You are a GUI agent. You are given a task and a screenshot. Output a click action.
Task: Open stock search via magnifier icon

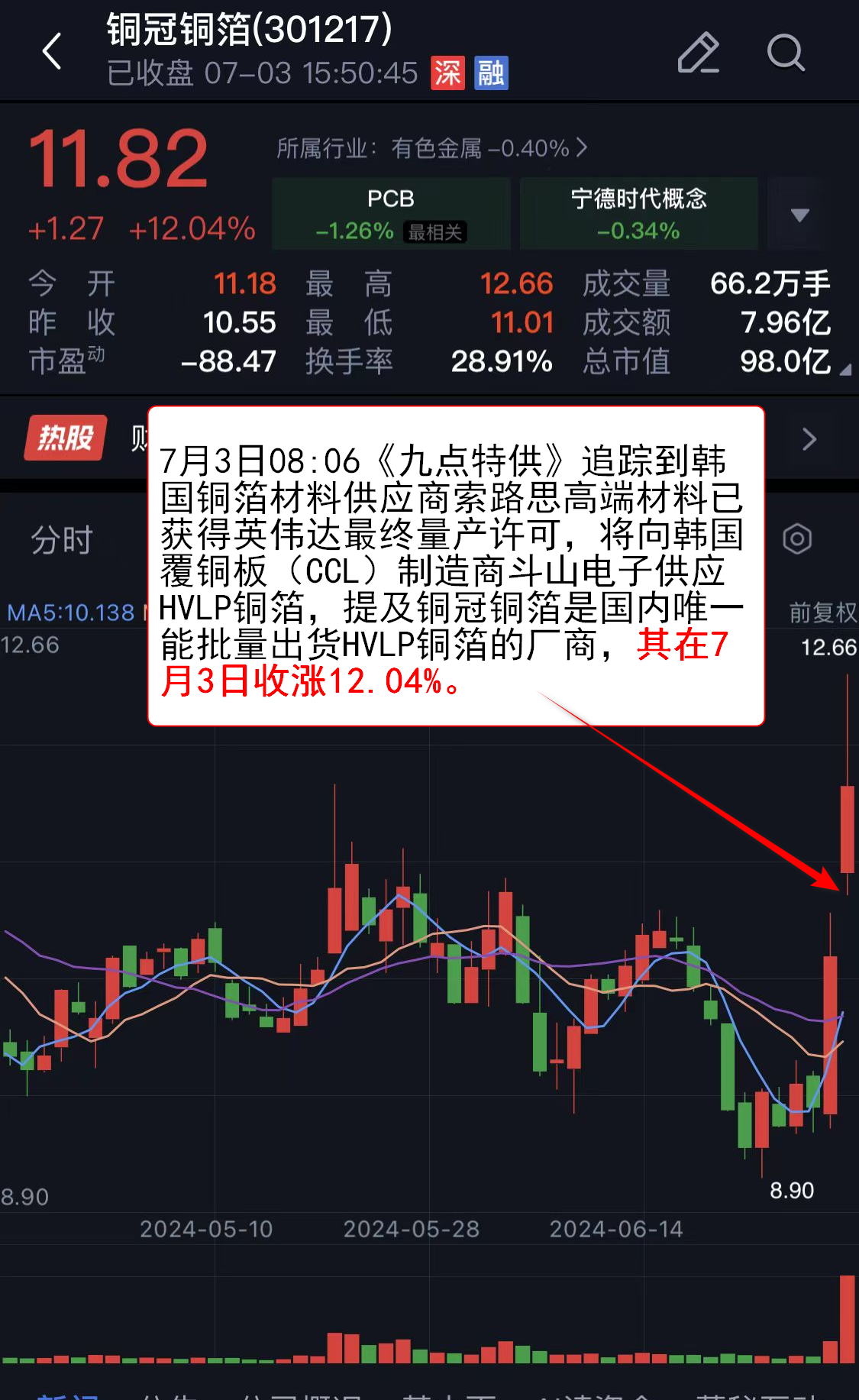(785, 52)
